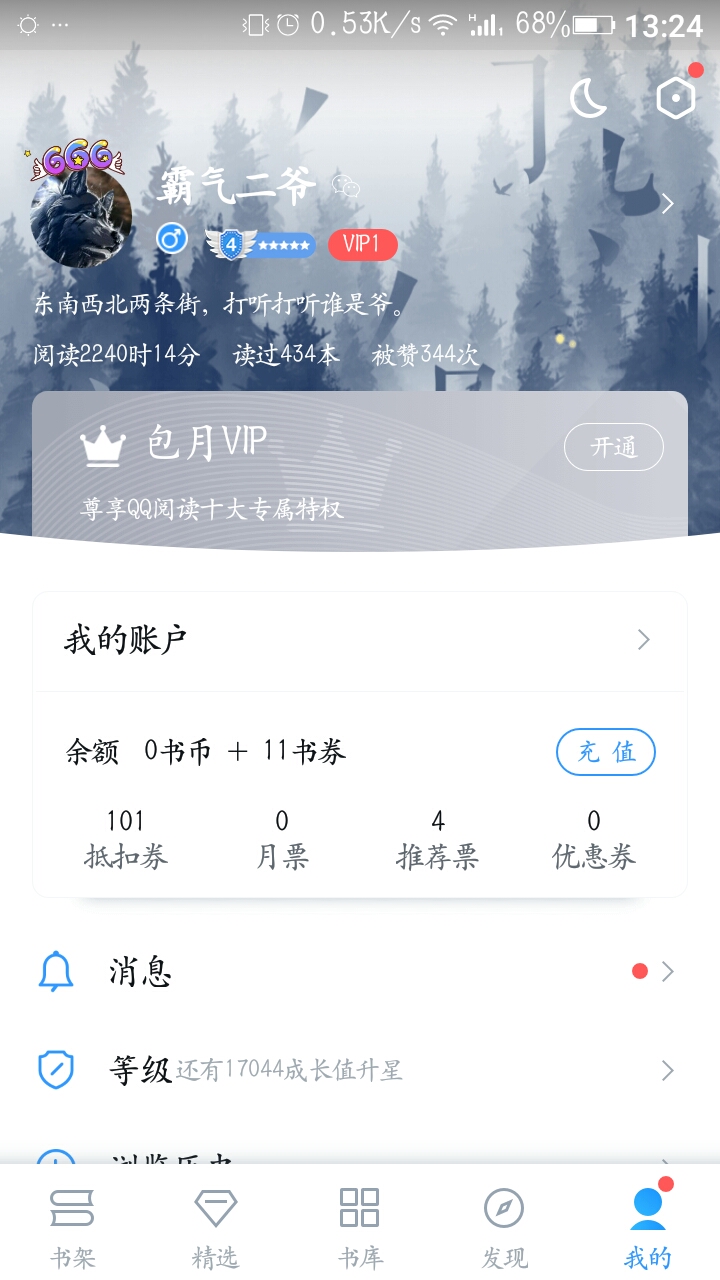Open settings via the hexagon icon

(x=676, y=98)
